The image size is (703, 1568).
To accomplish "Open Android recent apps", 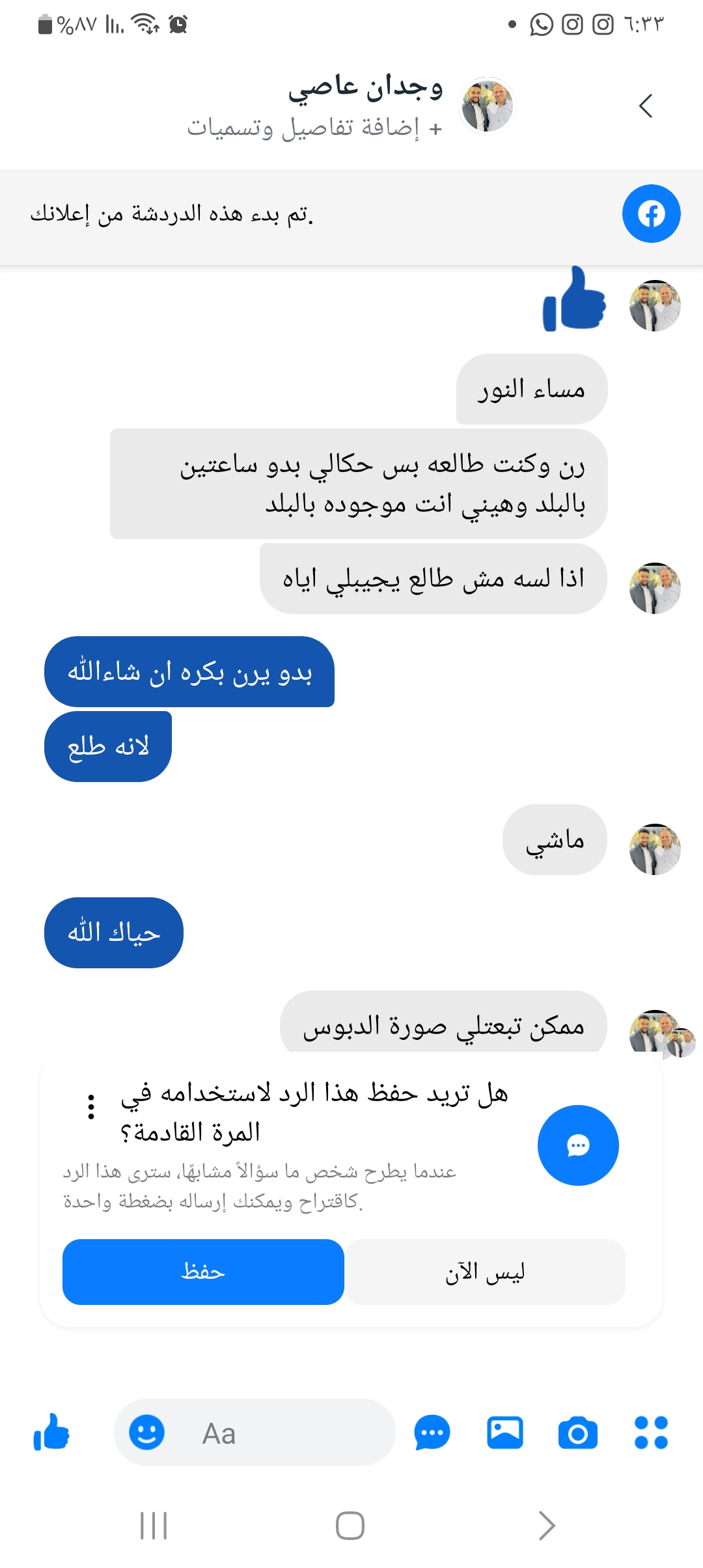I will click(x=154, y=1526).
